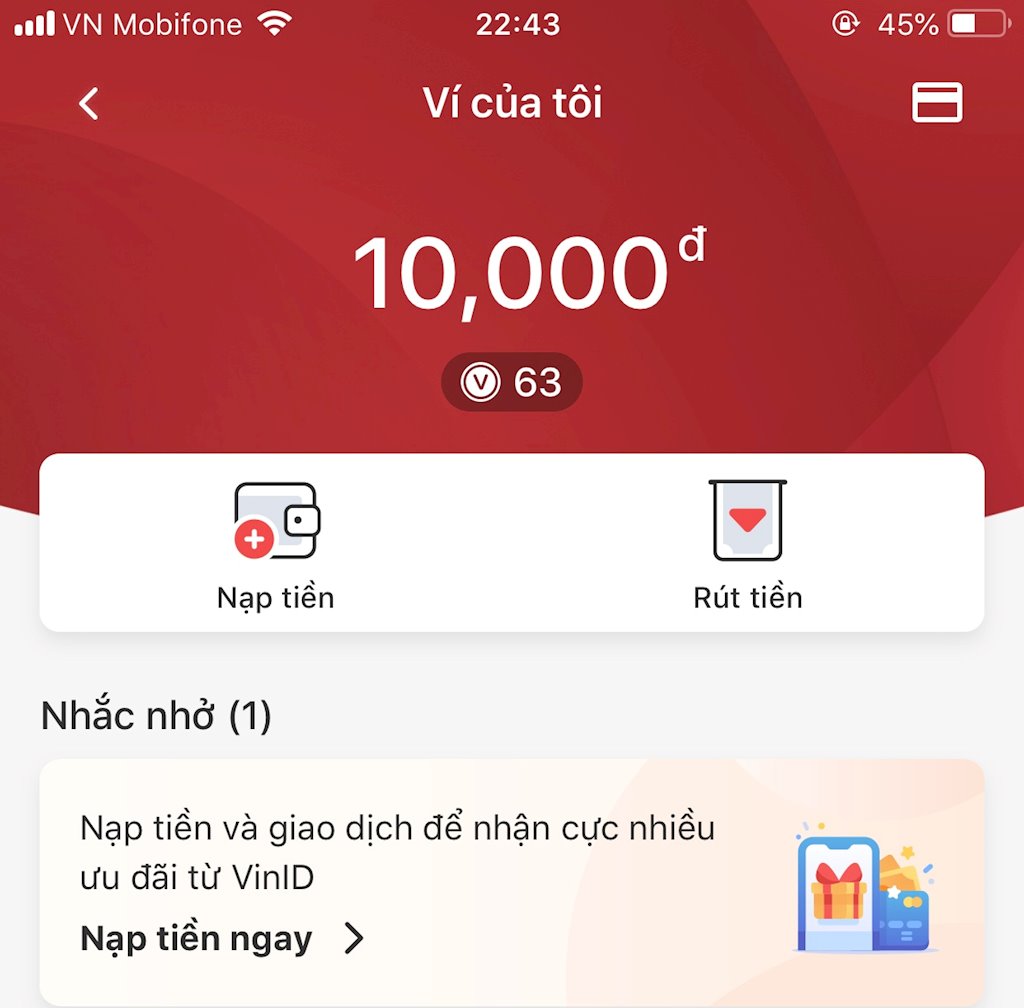1024x1008 pixels.
Task: Tap Nạp tiền to top up wallet
Action: [x=276, y=545]
